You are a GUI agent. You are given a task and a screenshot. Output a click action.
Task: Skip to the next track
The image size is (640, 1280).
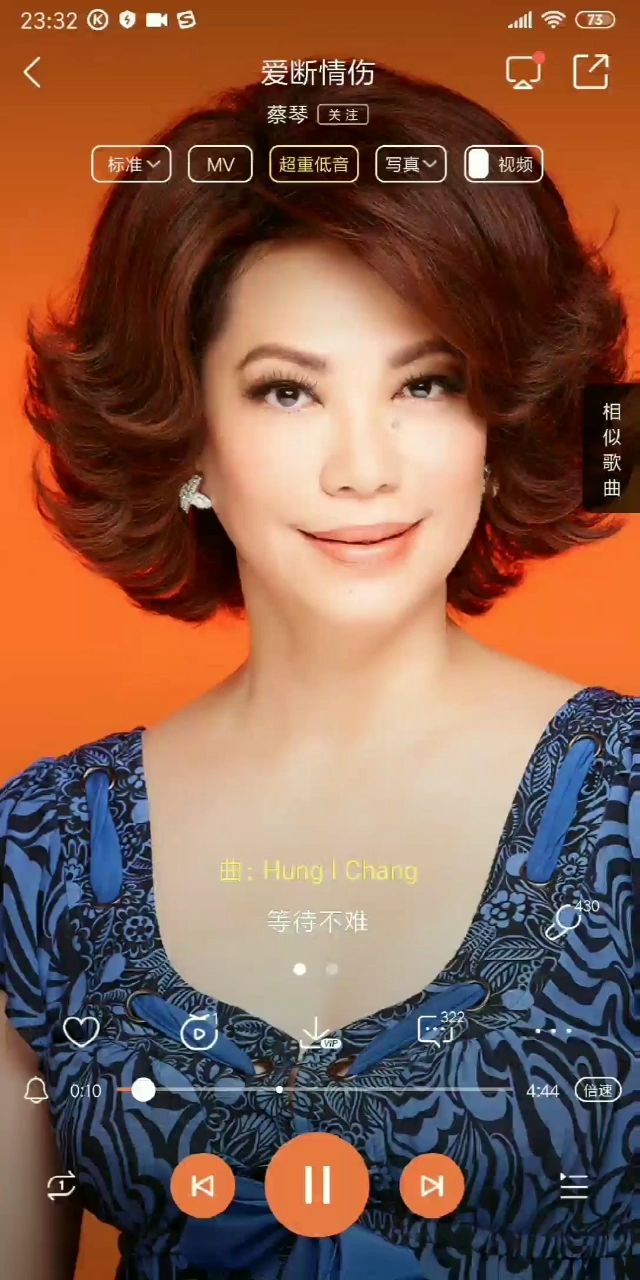(431, 1186)
